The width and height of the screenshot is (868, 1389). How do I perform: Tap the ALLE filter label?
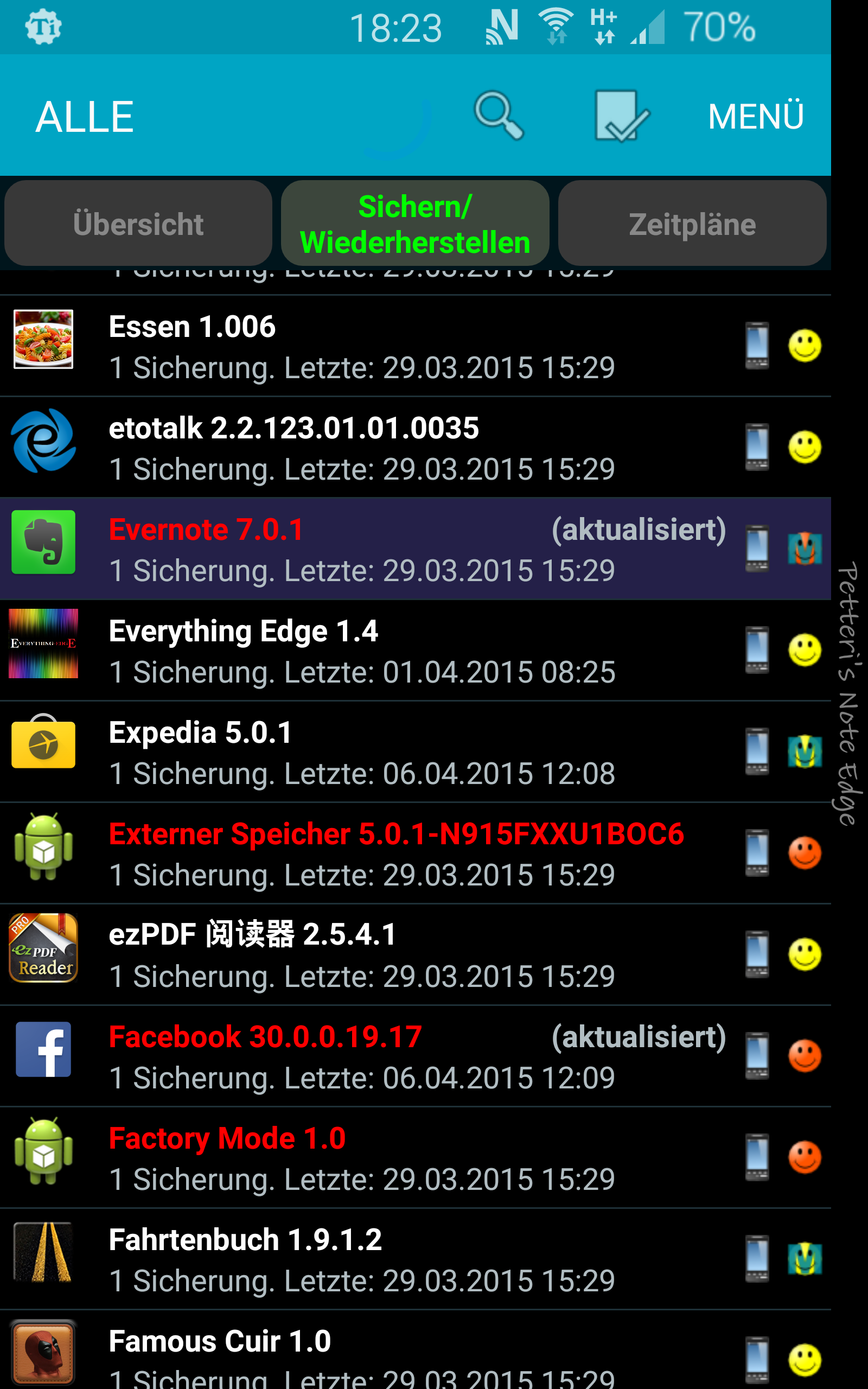click(x=85, y=117)
